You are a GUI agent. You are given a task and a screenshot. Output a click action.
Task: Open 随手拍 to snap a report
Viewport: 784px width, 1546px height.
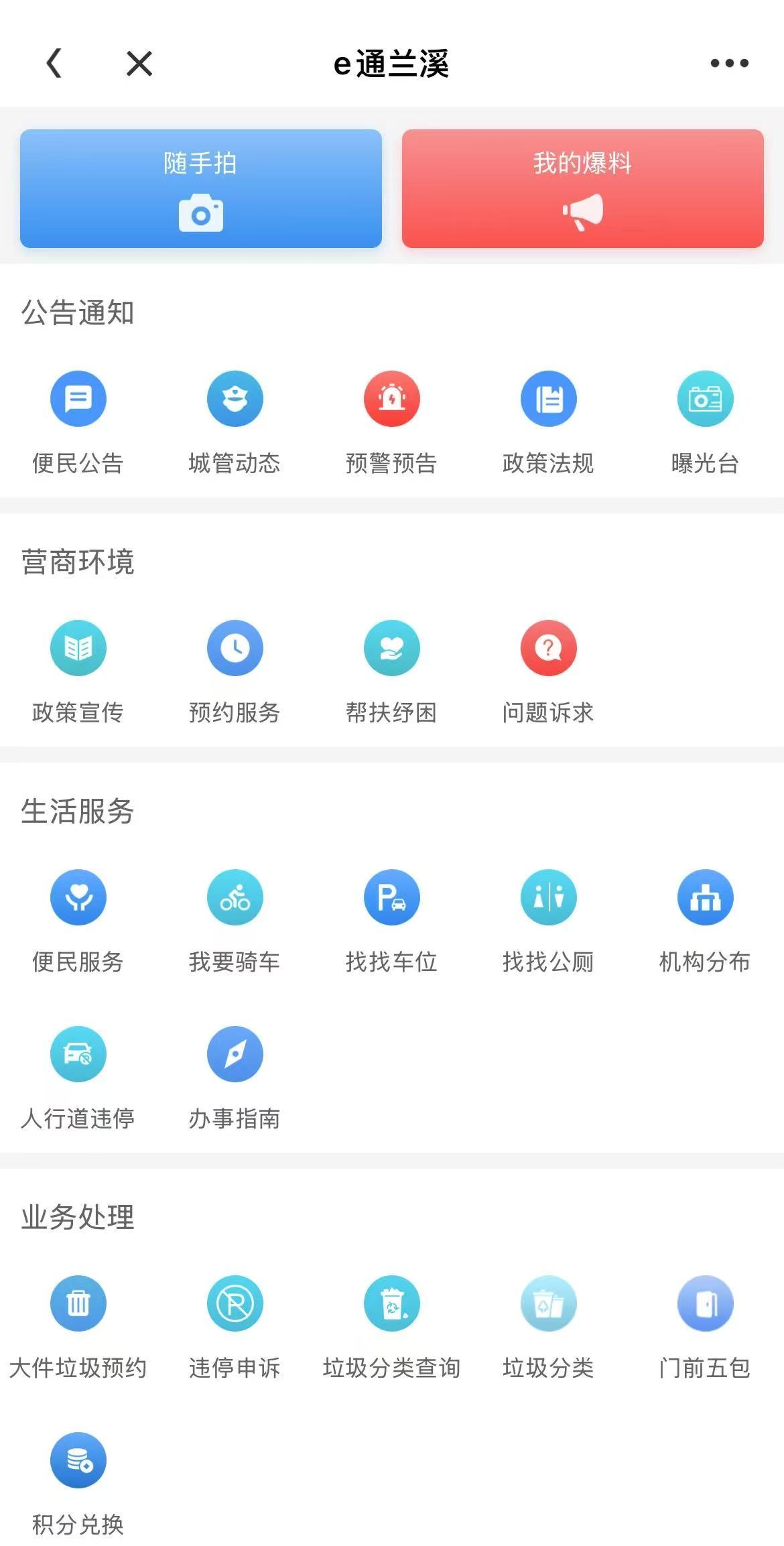201,188
